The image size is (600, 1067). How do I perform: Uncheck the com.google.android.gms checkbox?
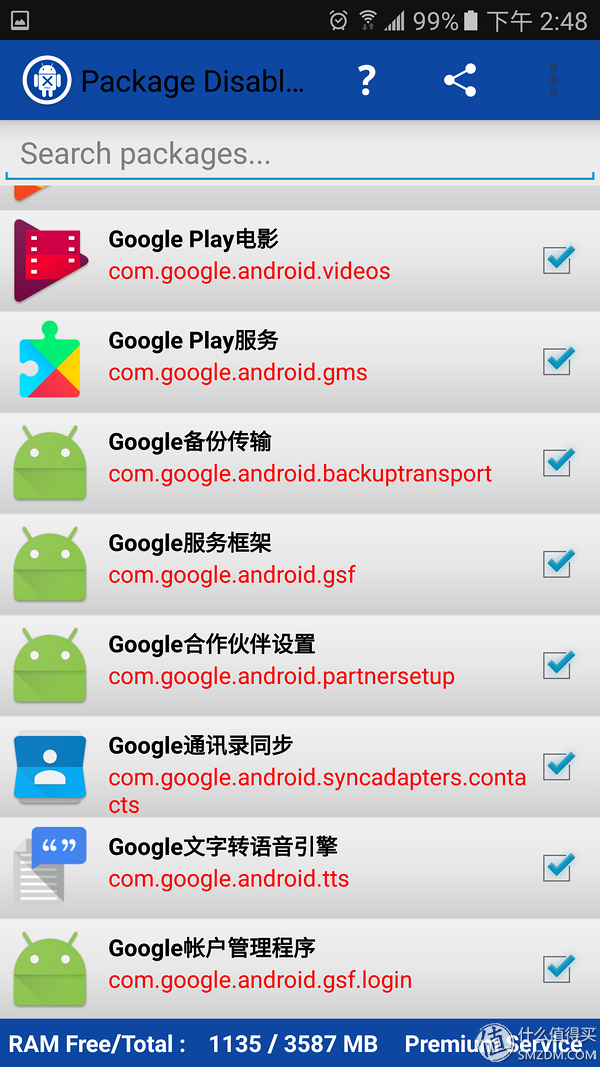pyautogui.click(x=558, y=361)
